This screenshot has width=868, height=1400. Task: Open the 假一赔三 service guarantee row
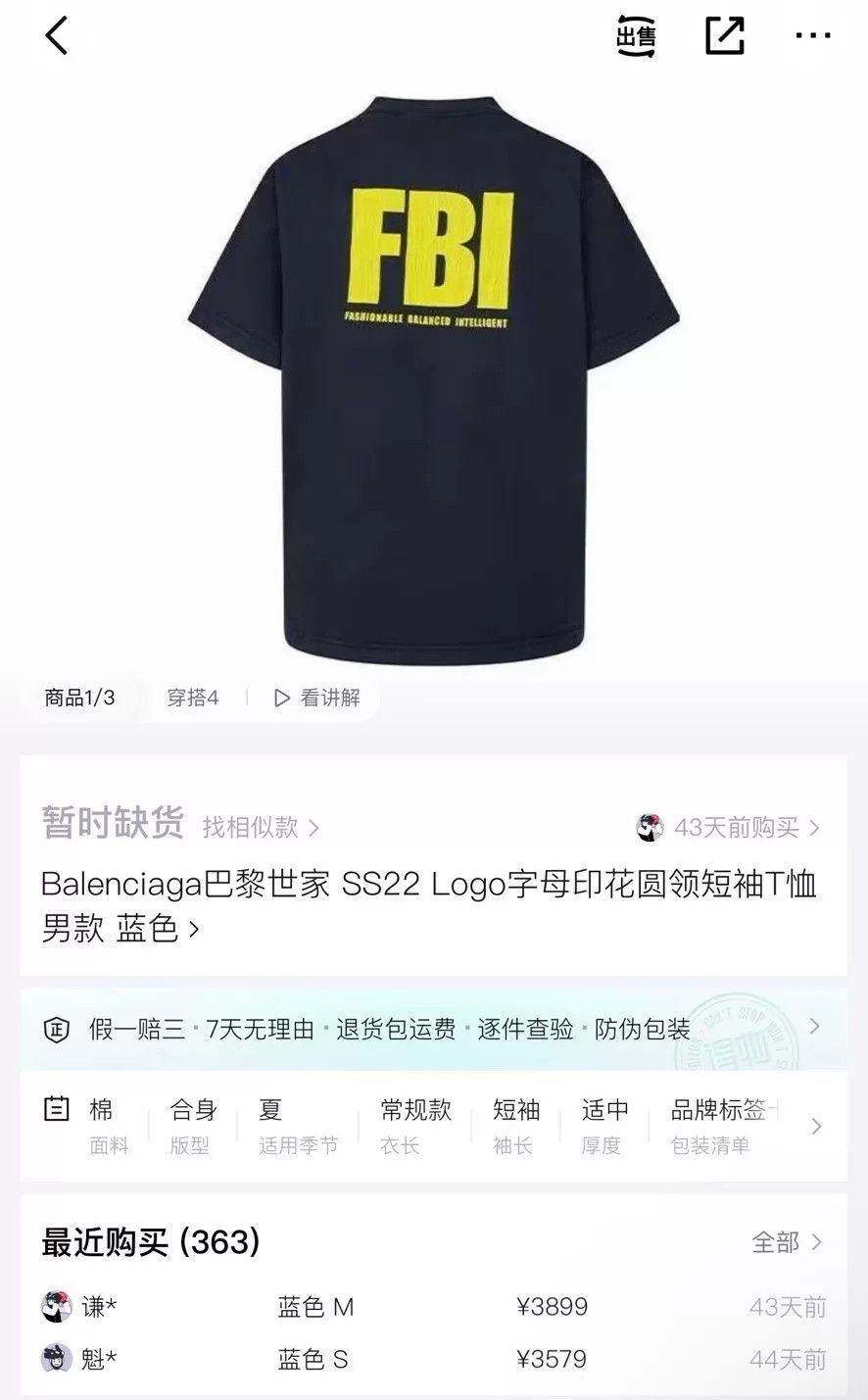(x=433, y=1029)
